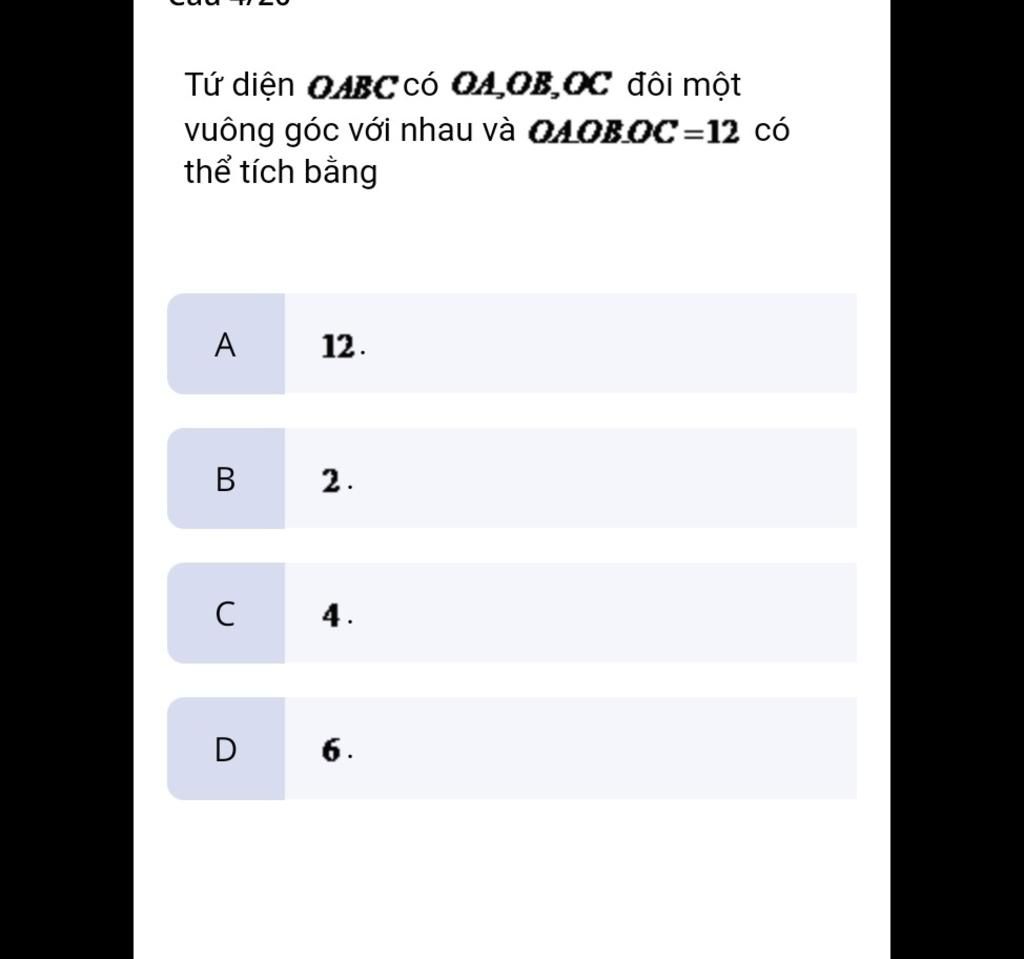The height and width of the screenshot is (959, 1024).
Task: Mark answer D with value 6
Action: (511, 748)
